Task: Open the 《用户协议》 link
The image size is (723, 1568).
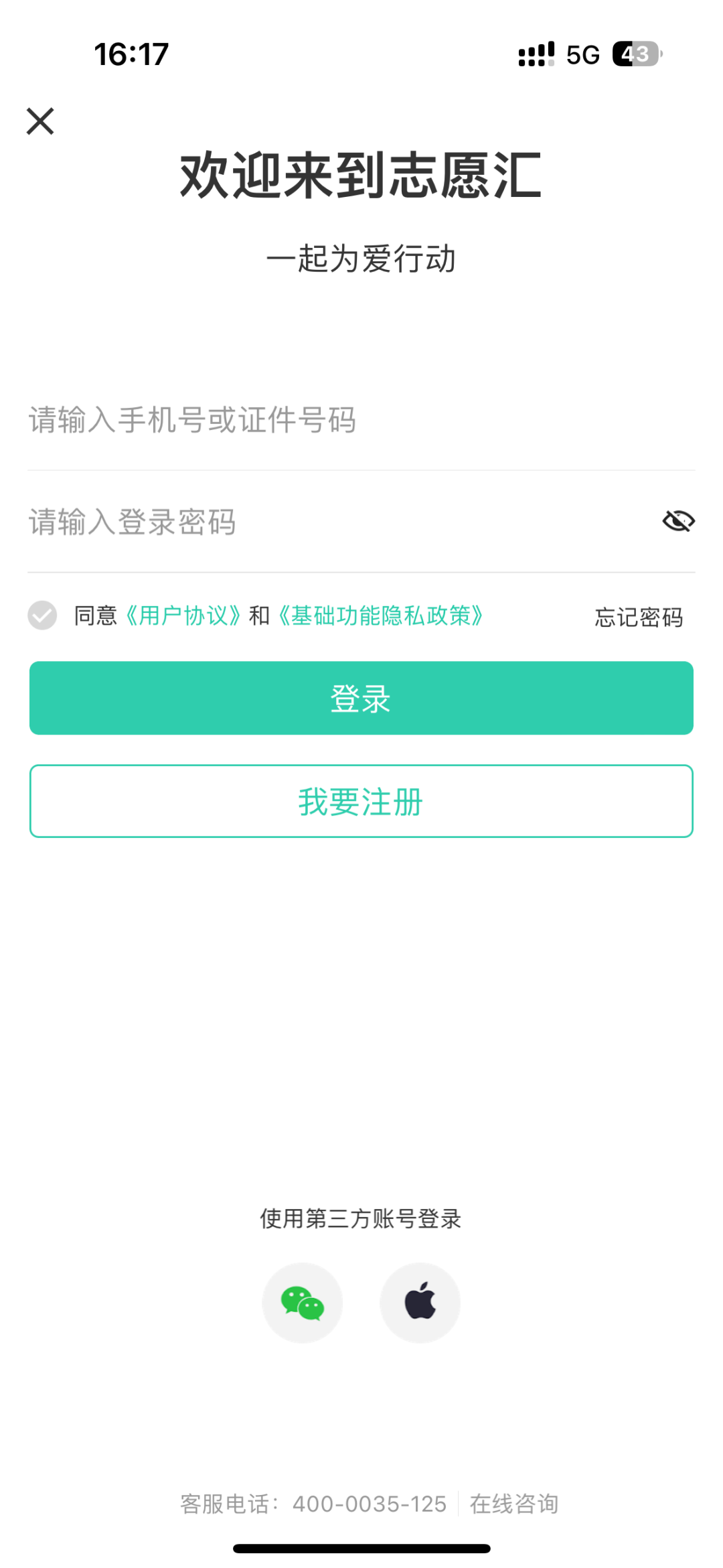Action: [183, 616]
